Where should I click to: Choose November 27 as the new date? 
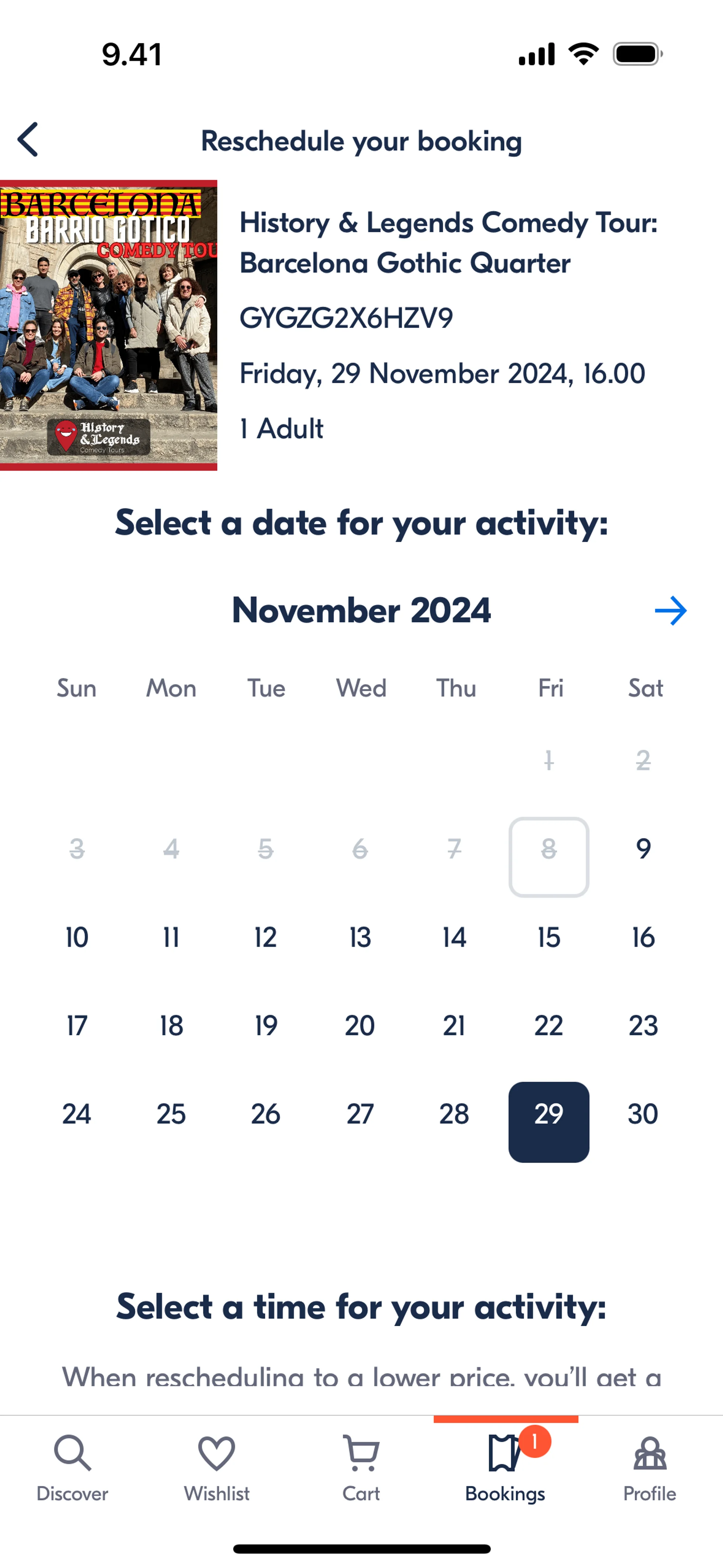(360, 1114)
